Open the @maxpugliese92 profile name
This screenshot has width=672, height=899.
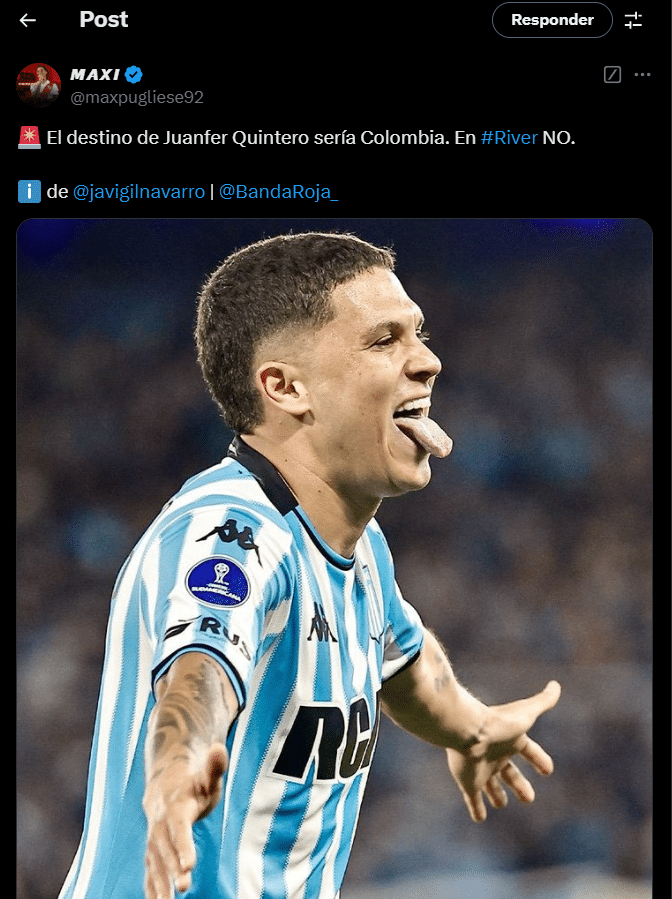[x=137, y=97]
